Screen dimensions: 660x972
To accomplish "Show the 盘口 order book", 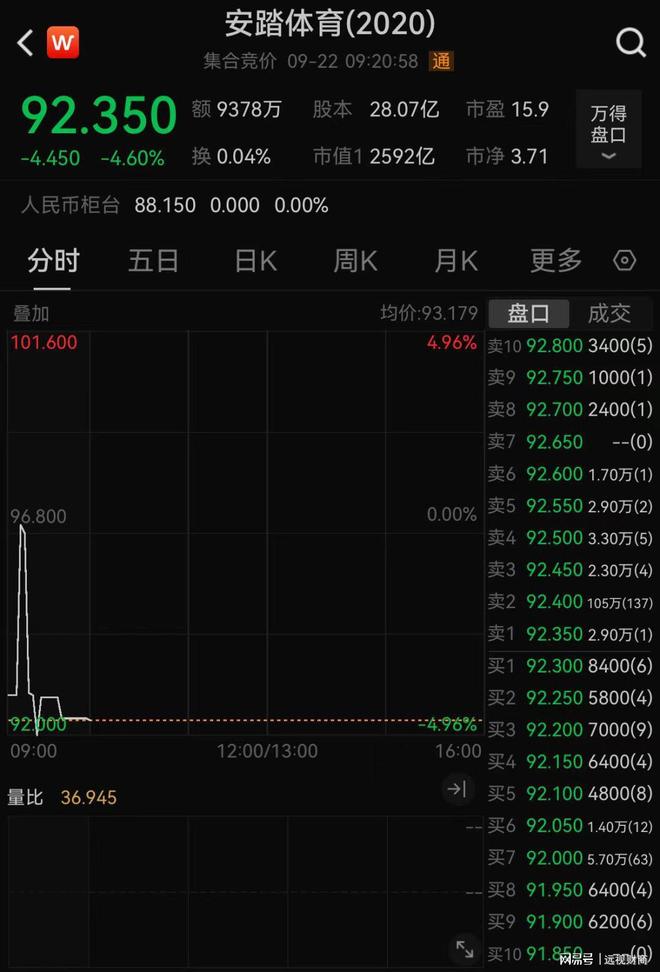I will pyautogui.click(x=528, y=313).
